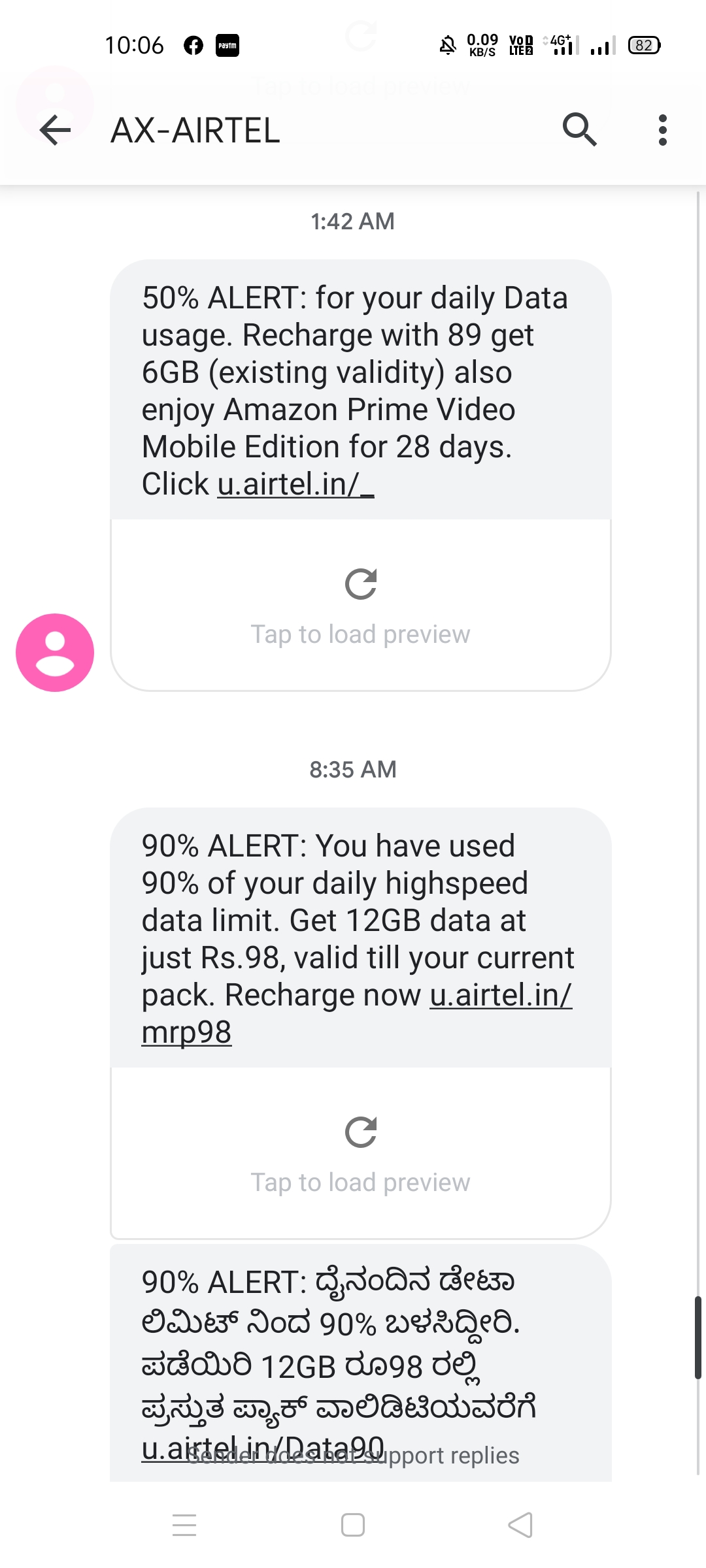Image resolution: width=706 pixels, height=1568 pixels.
Task: Load preview under the 50% ALERT message
Action: pos(360,605)
